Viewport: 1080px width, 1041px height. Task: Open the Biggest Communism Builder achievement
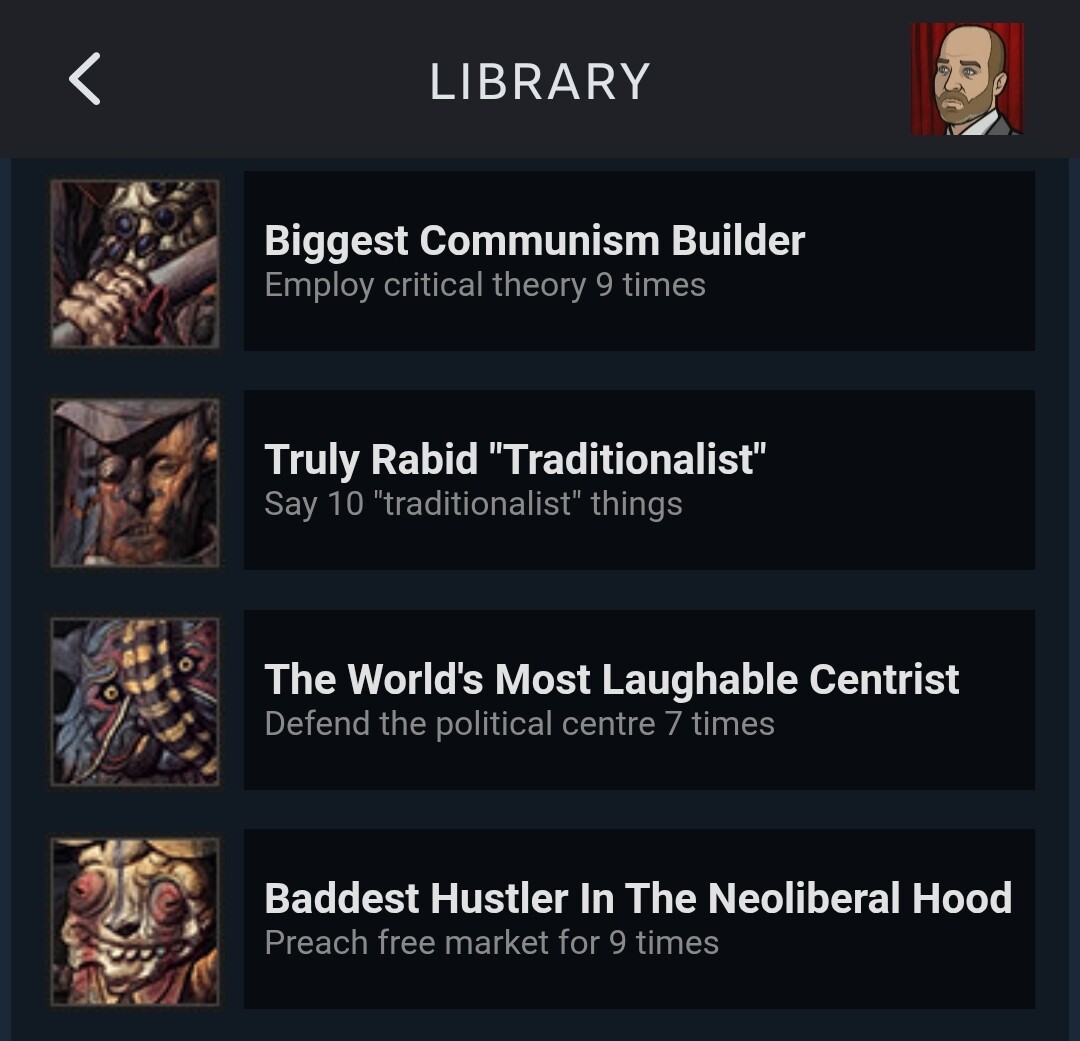638,261
